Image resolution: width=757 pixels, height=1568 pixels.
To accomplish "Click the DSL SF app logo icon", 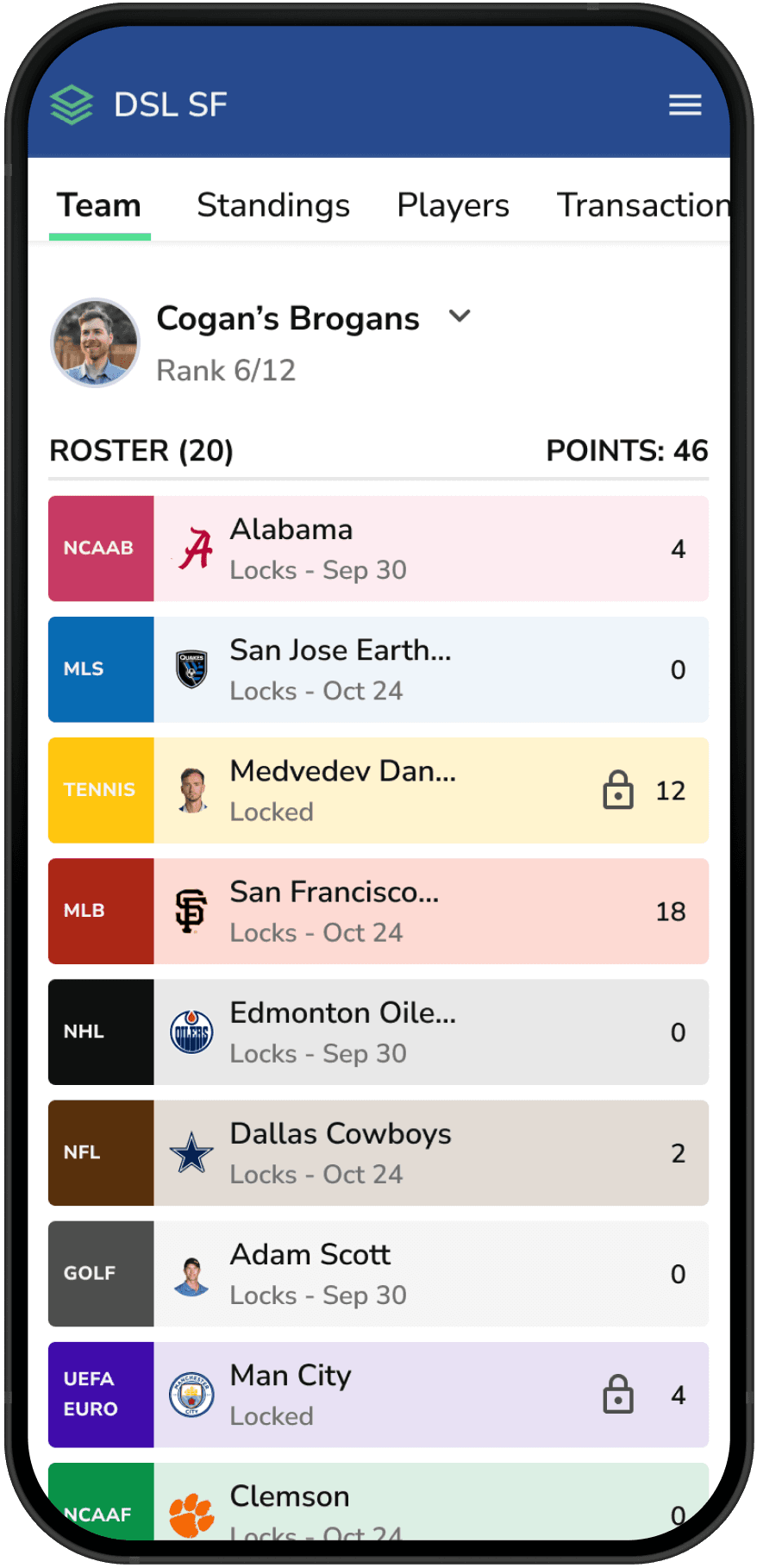I will pyautogui.click(x=72, y=103).
